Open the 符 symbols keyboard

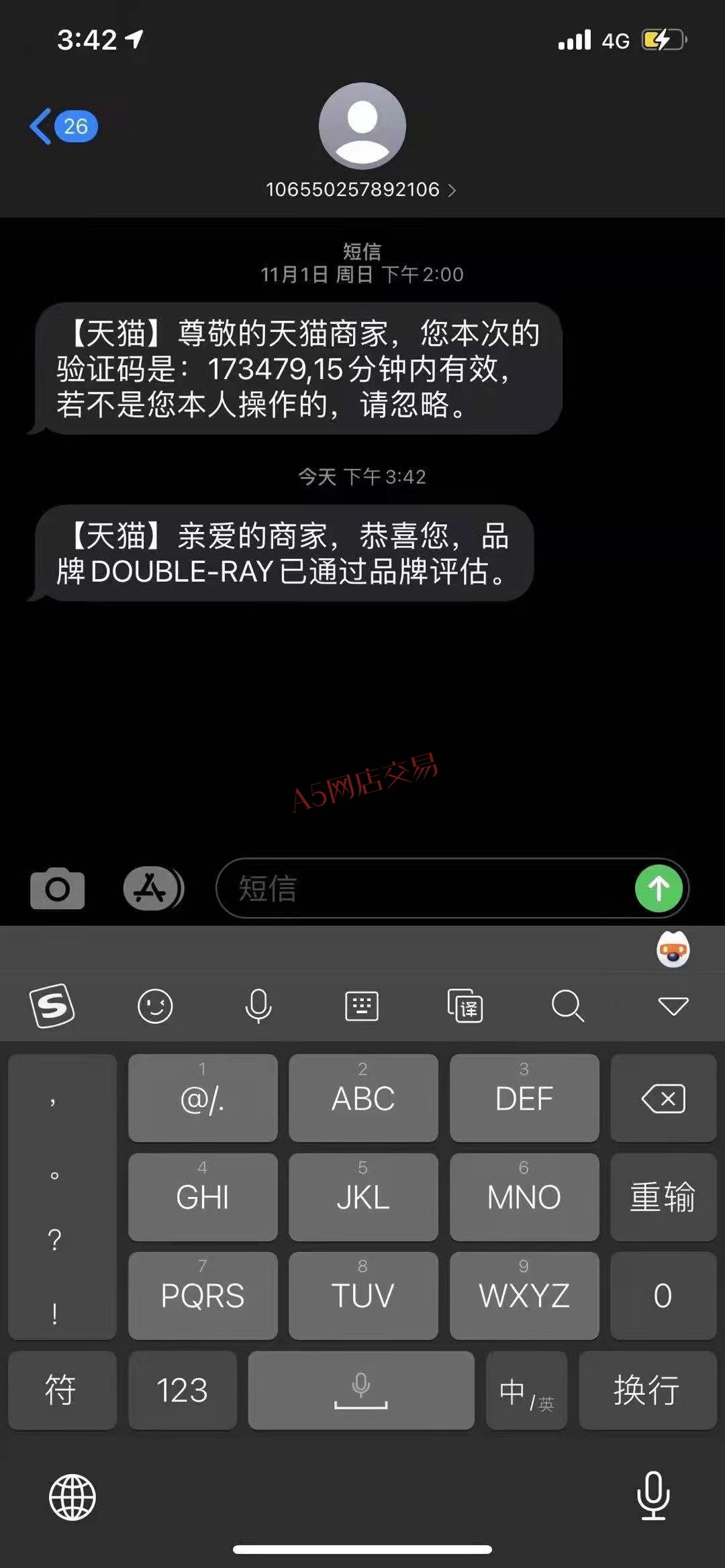(62, 1390)
